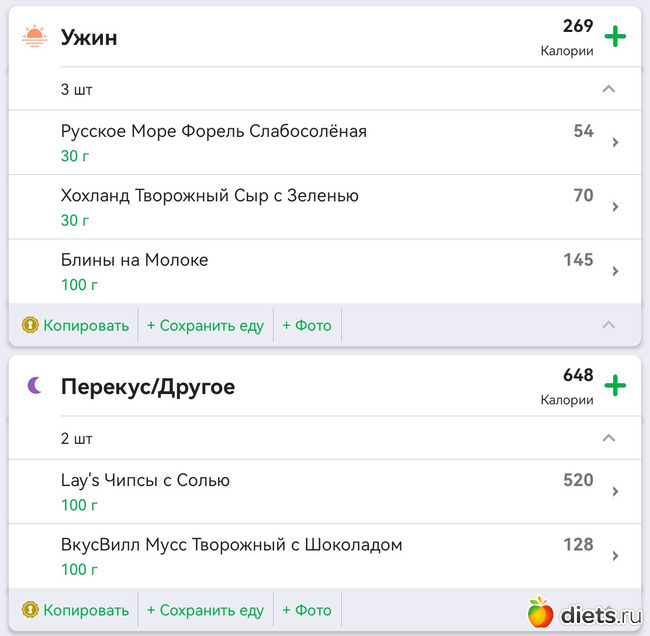650x636 pixels.
Task: Copy the Ужин meal
Action: tap(76, 325)
